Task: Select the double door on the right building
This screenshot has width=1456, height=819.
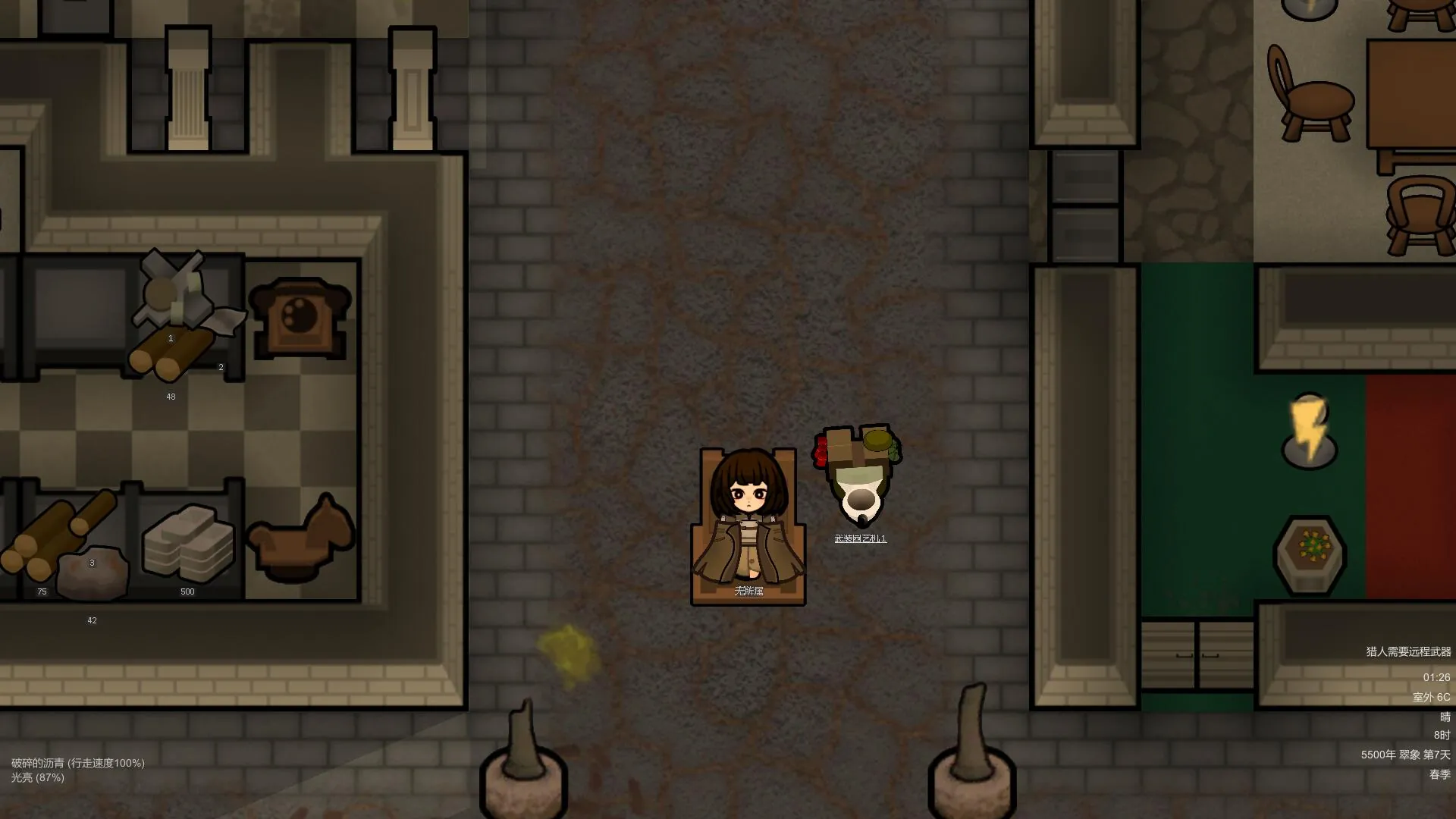Action: (1197, 655)
